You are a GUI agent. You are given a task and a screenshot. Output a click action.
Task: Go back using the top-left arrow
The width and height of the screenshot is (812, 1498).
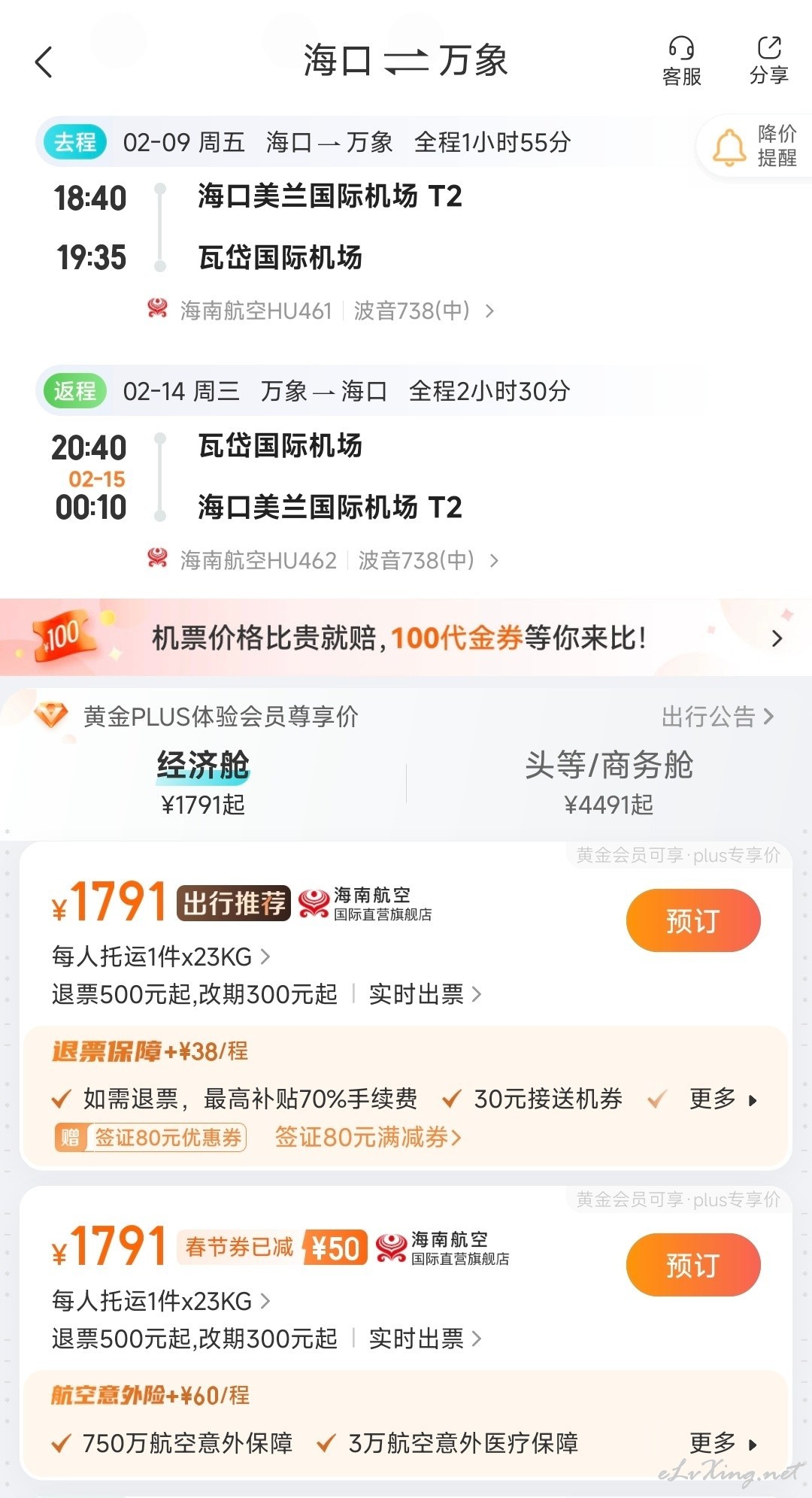tap(44, 62)
